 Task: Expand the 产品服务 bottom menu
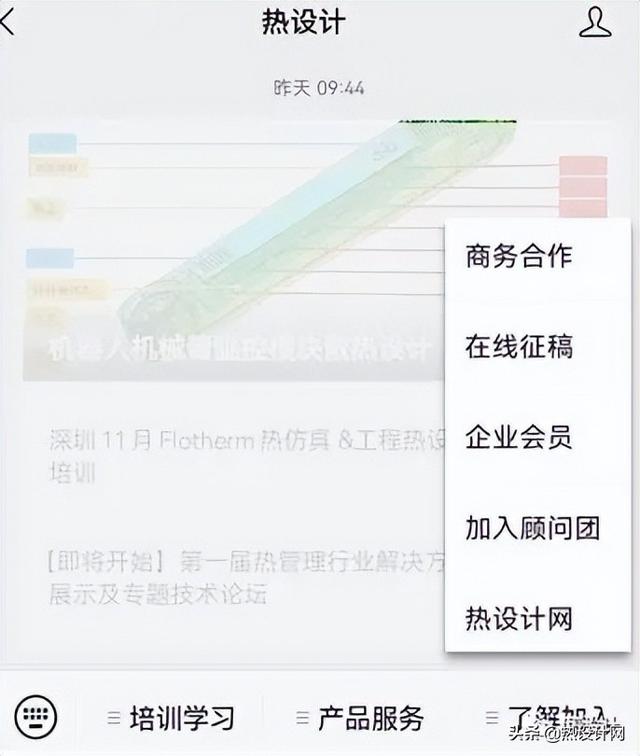pos(360,717)
